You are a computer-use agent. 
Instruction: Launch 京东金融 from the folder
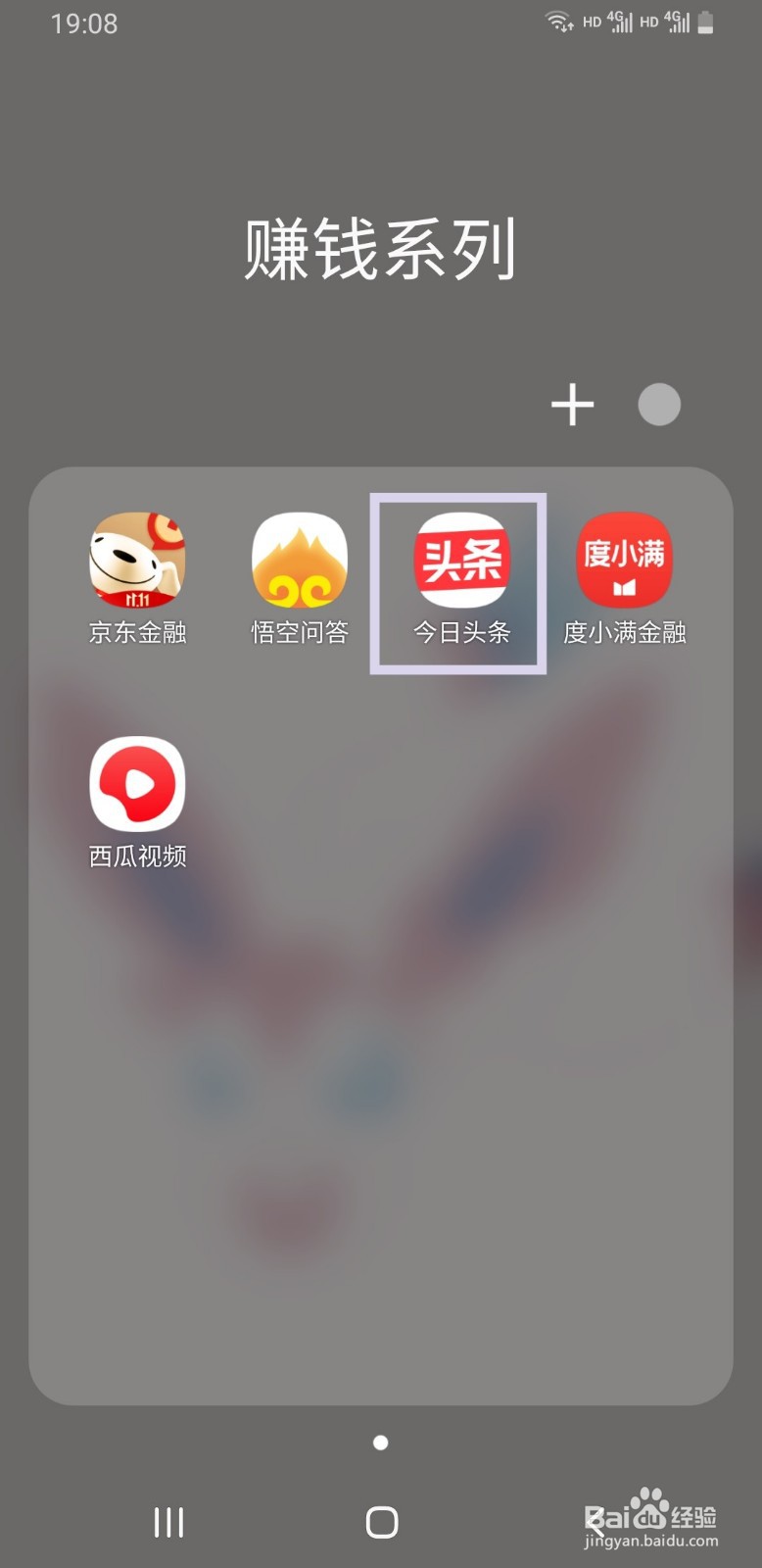(x=137, y=561)
